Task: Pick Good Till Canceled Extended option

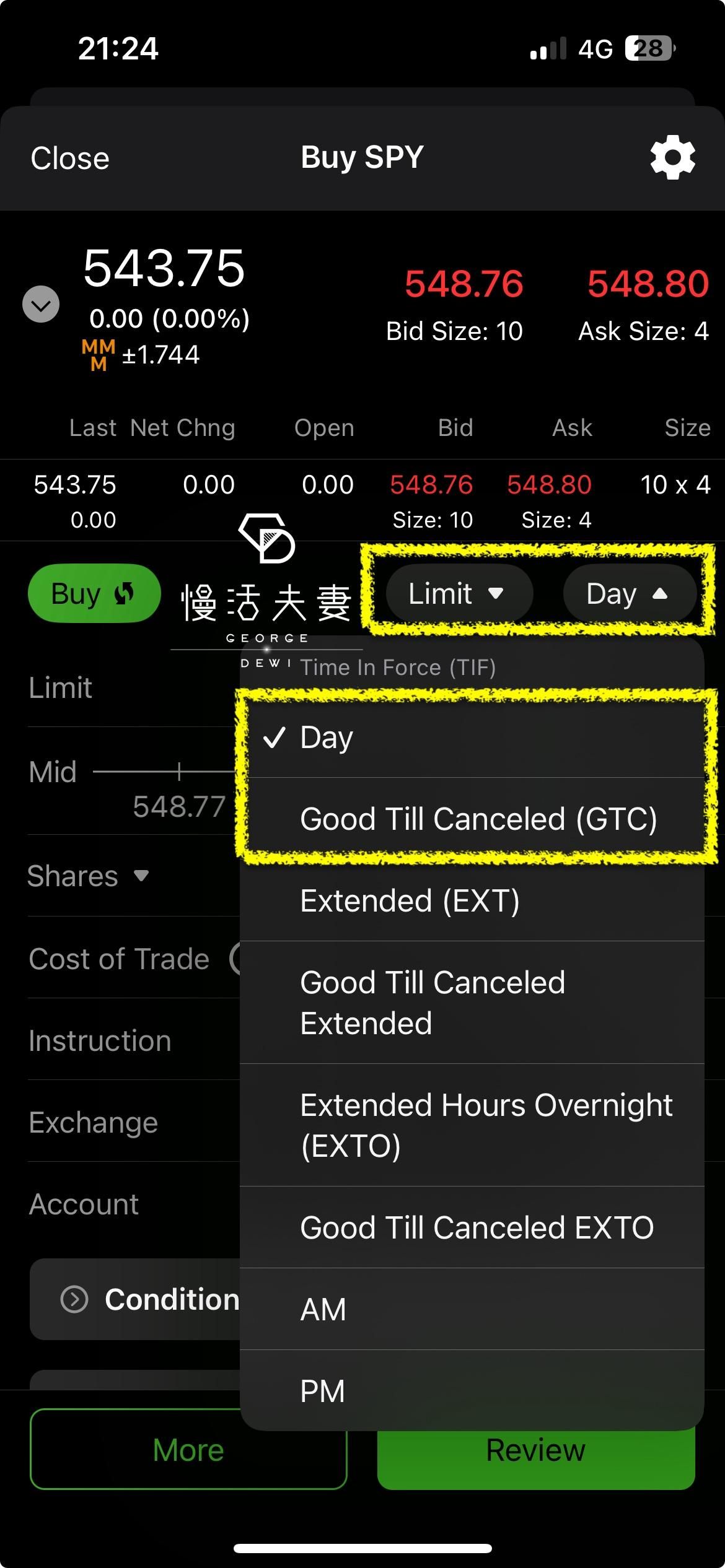Action: [471, 1002]
